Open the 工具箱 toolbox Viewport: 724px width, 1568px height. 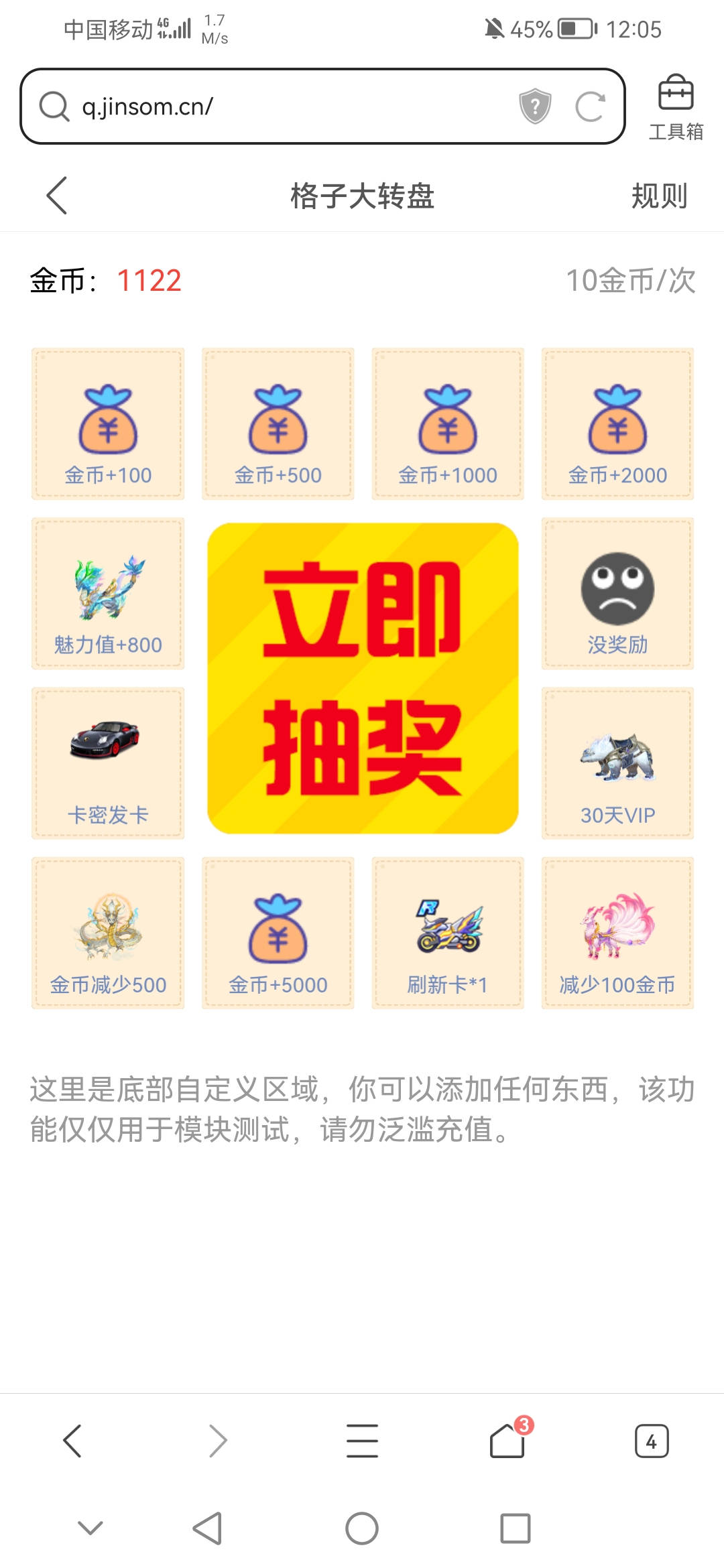pos(676,107)
